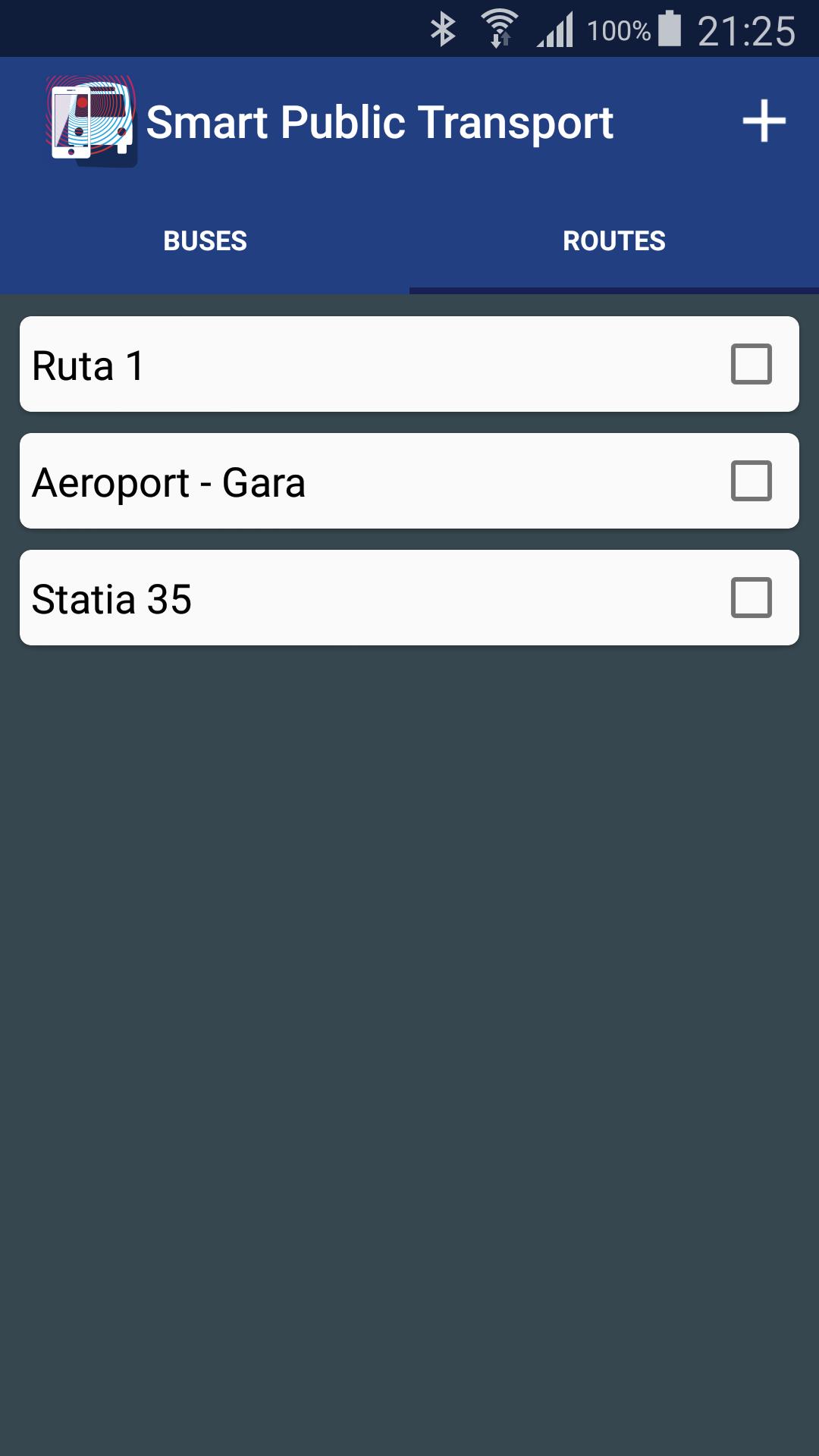This screenshot has height=1456, width=819.
Task: Enable the checkbox for Ruta 1
Action: coord(751,363)
